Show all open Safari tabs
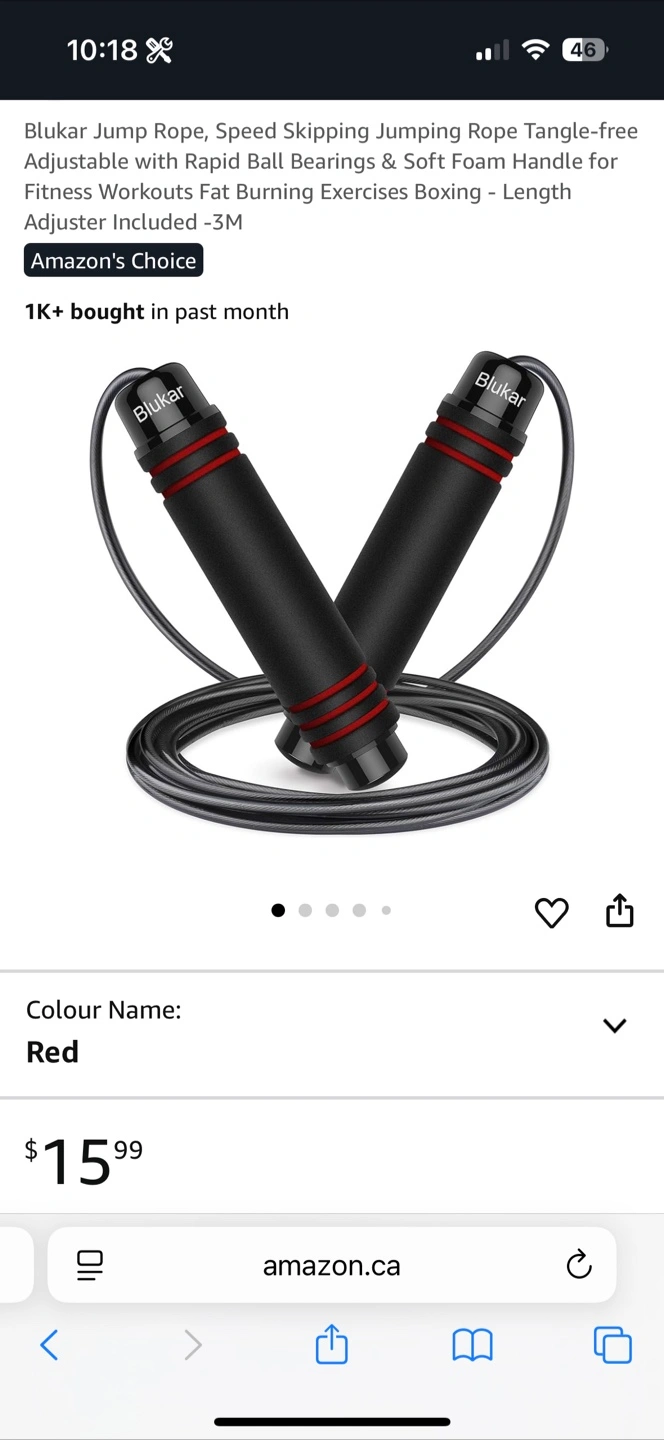Screen dimensions: 664x1440 click(x=613, y=1345)
